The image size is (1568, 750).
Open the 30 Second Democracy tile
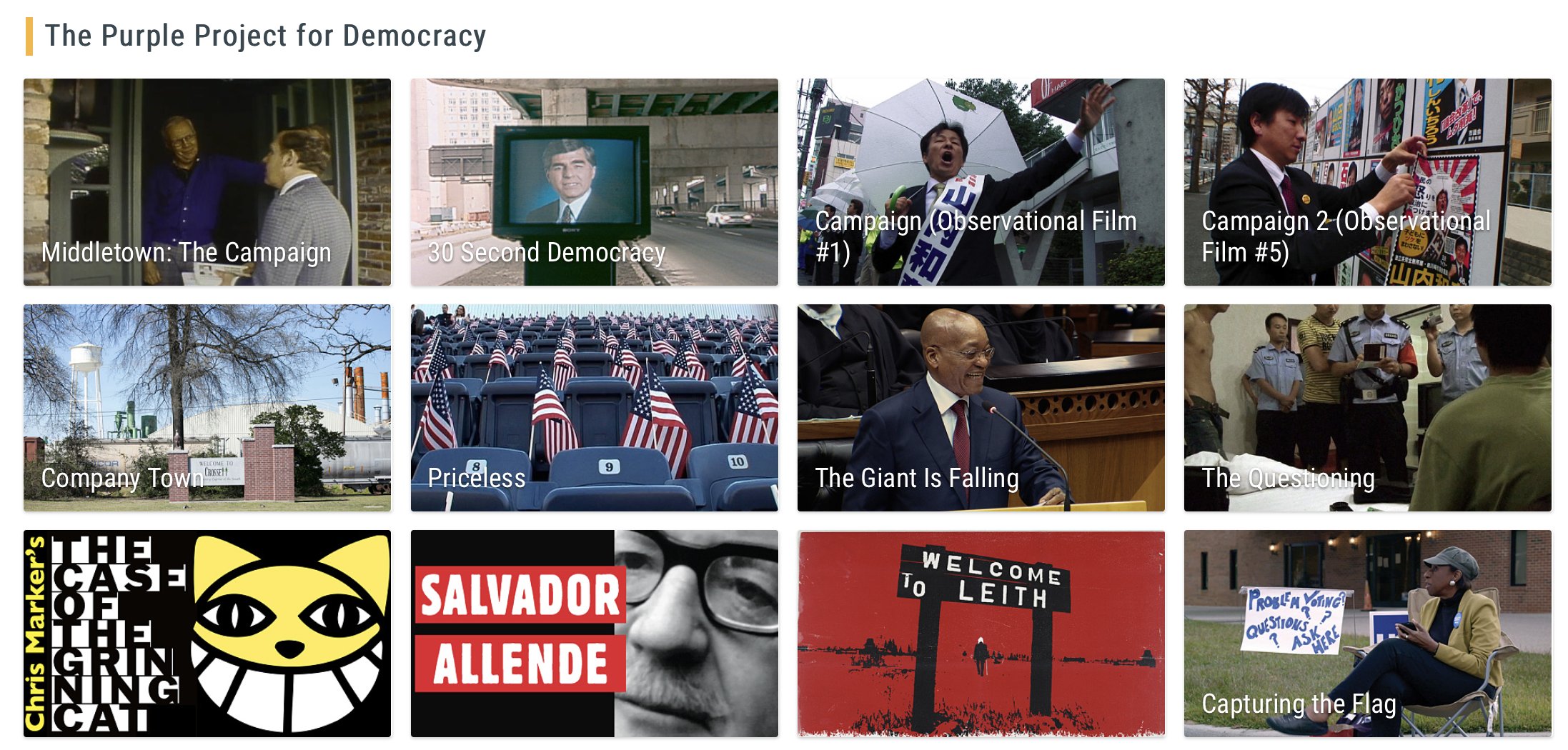tap(594, 182)
